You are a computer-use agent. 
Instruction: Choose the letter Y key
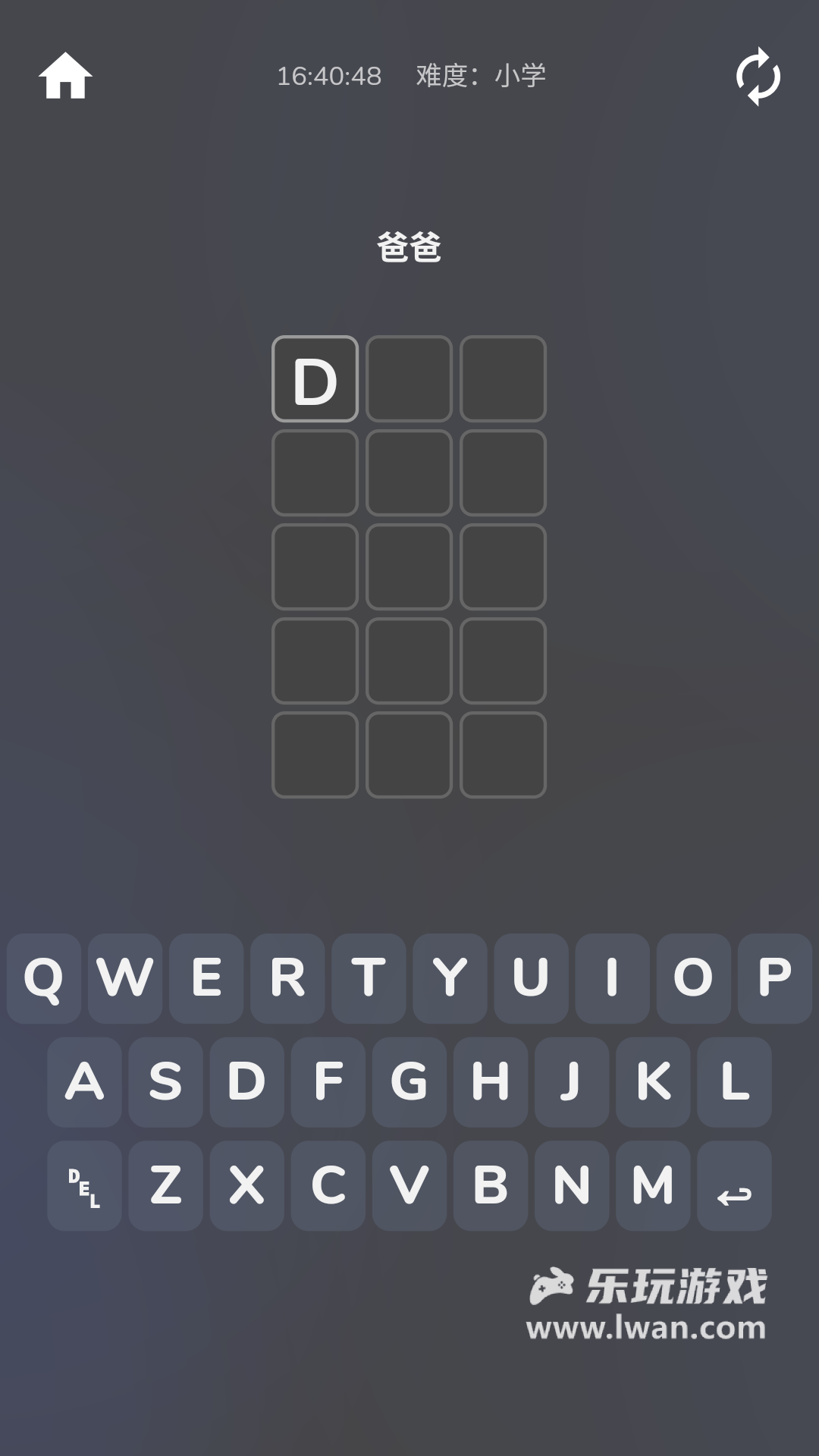point(450,977)
